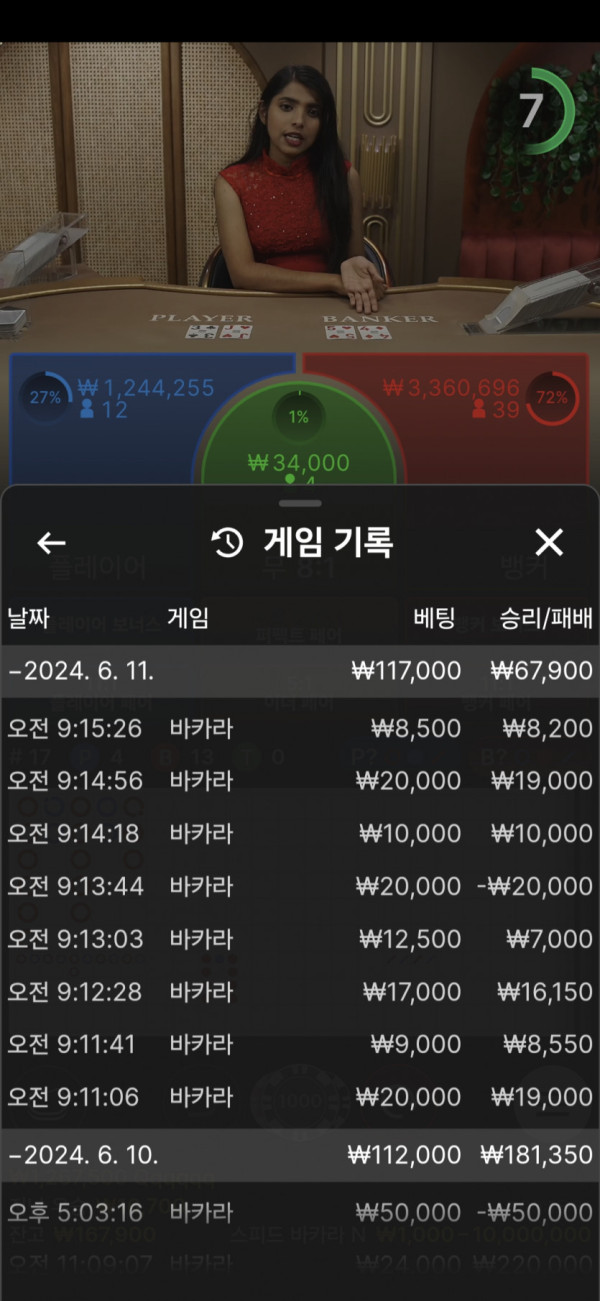This screenshot has width=600, height=1301.
Task: View the 오전 9:14:18 바카라 record details
Action: [300, 833]
